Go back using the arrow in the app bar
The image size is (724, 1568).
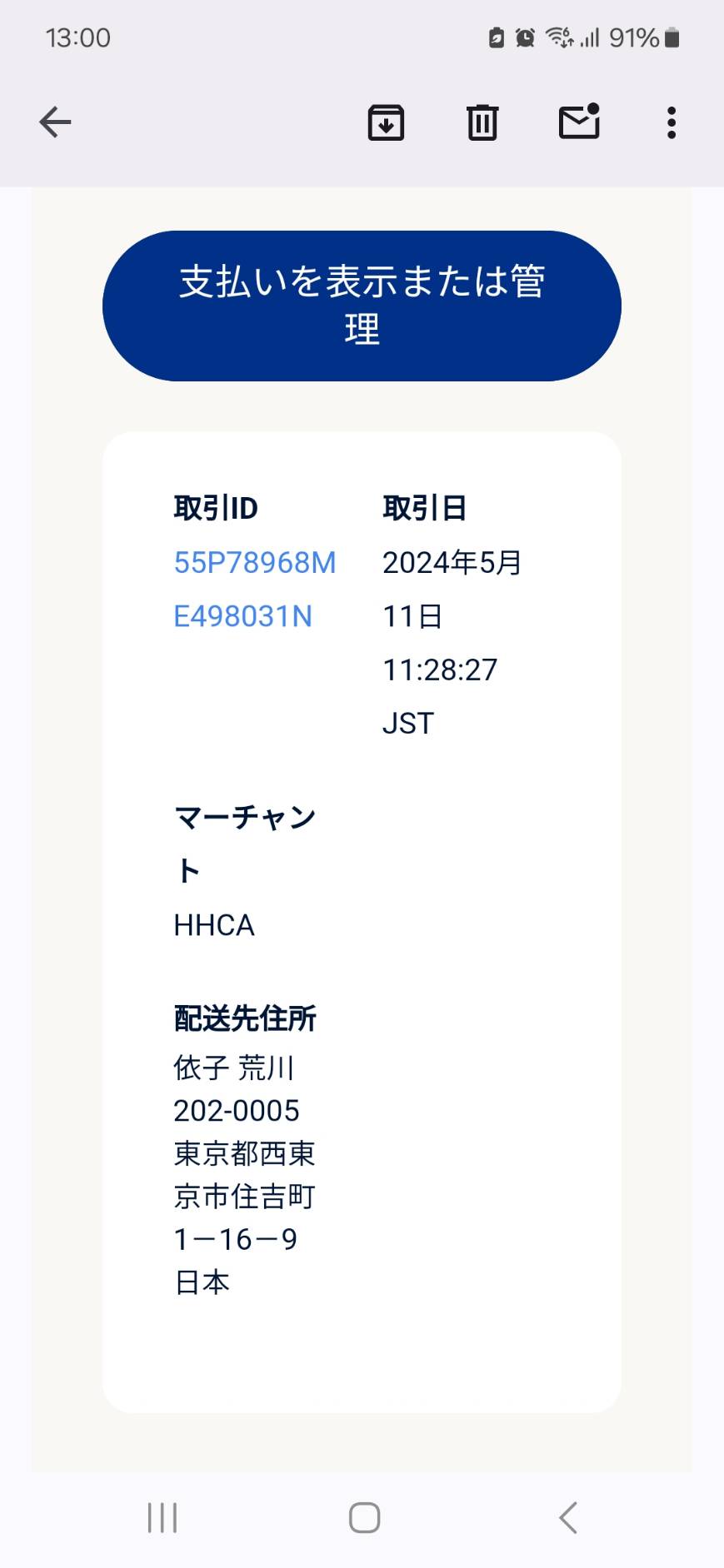pos(55,122)
